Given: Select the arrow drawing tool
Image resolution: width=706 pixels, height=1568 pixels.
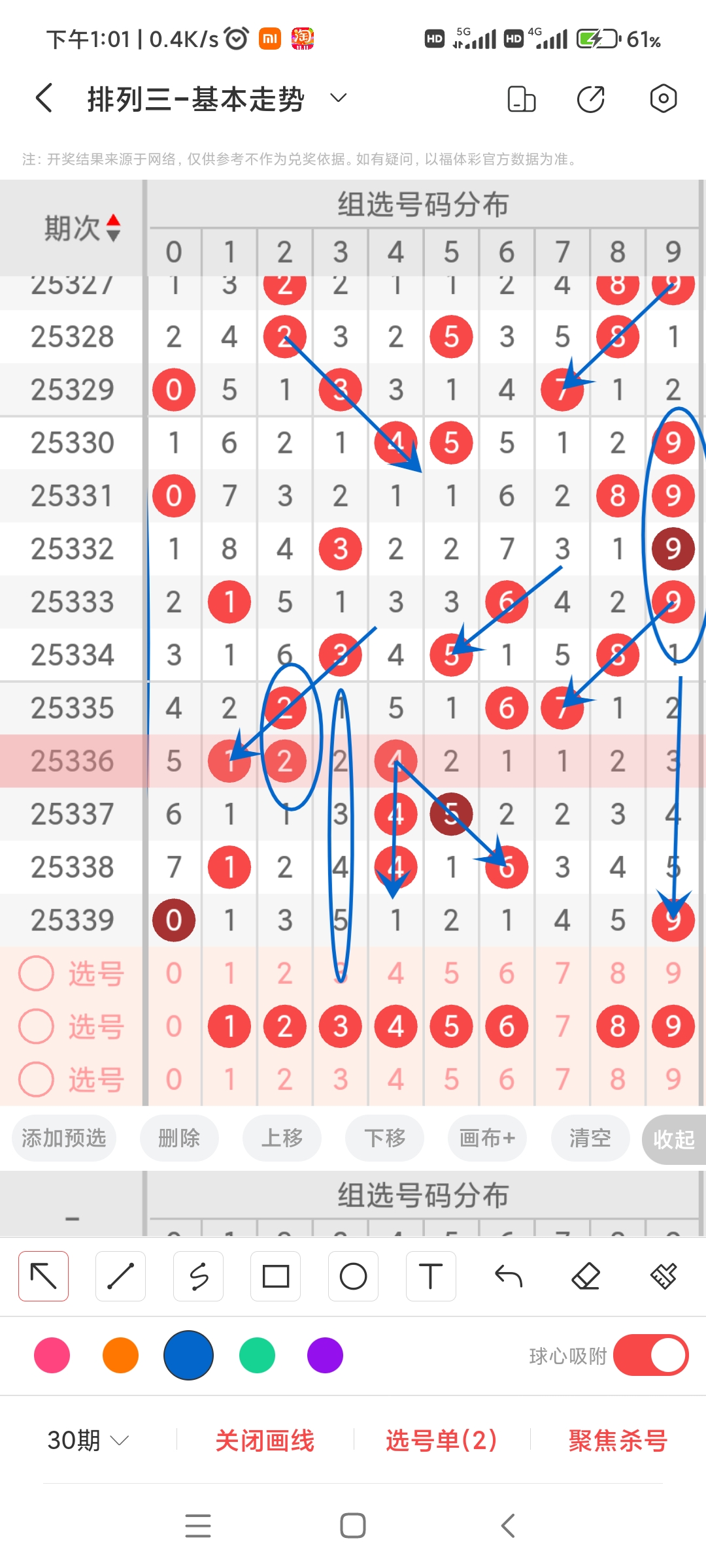Looking at the screenshot, I should pos(44,1276).
